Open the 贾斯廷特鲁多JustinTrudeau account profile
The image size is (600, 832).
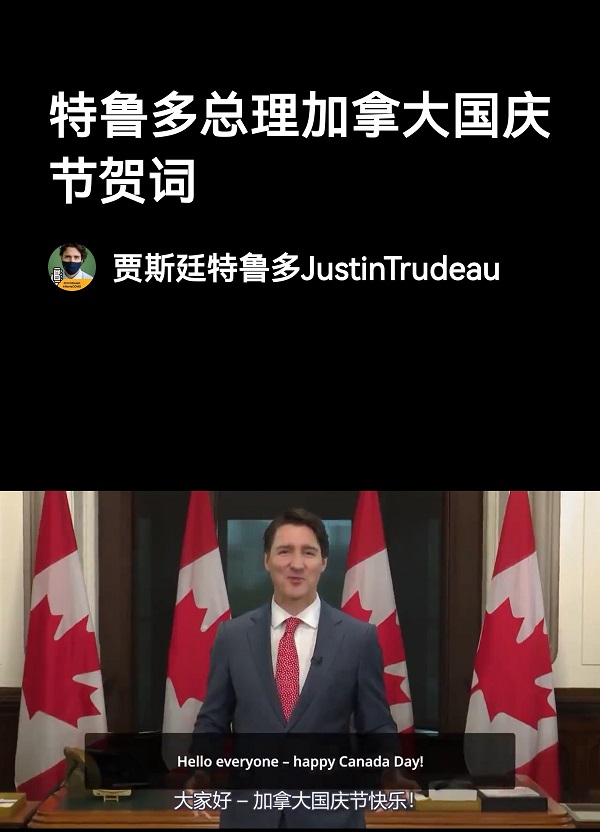pyautogui.click(x=305, y=269)
